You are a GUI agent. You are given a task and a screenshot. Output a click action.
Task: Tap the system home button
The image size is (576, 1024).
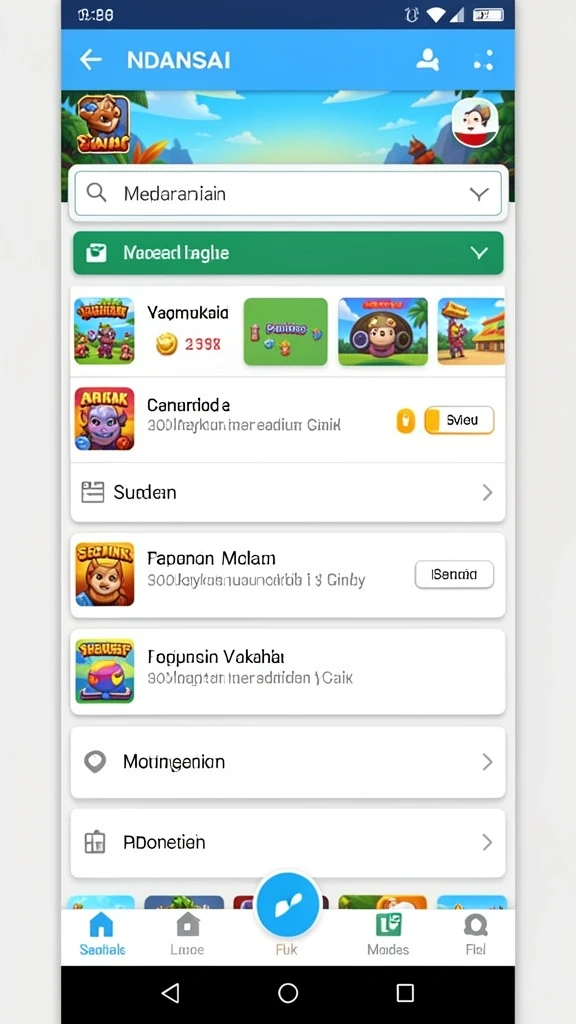pos(288,993)
